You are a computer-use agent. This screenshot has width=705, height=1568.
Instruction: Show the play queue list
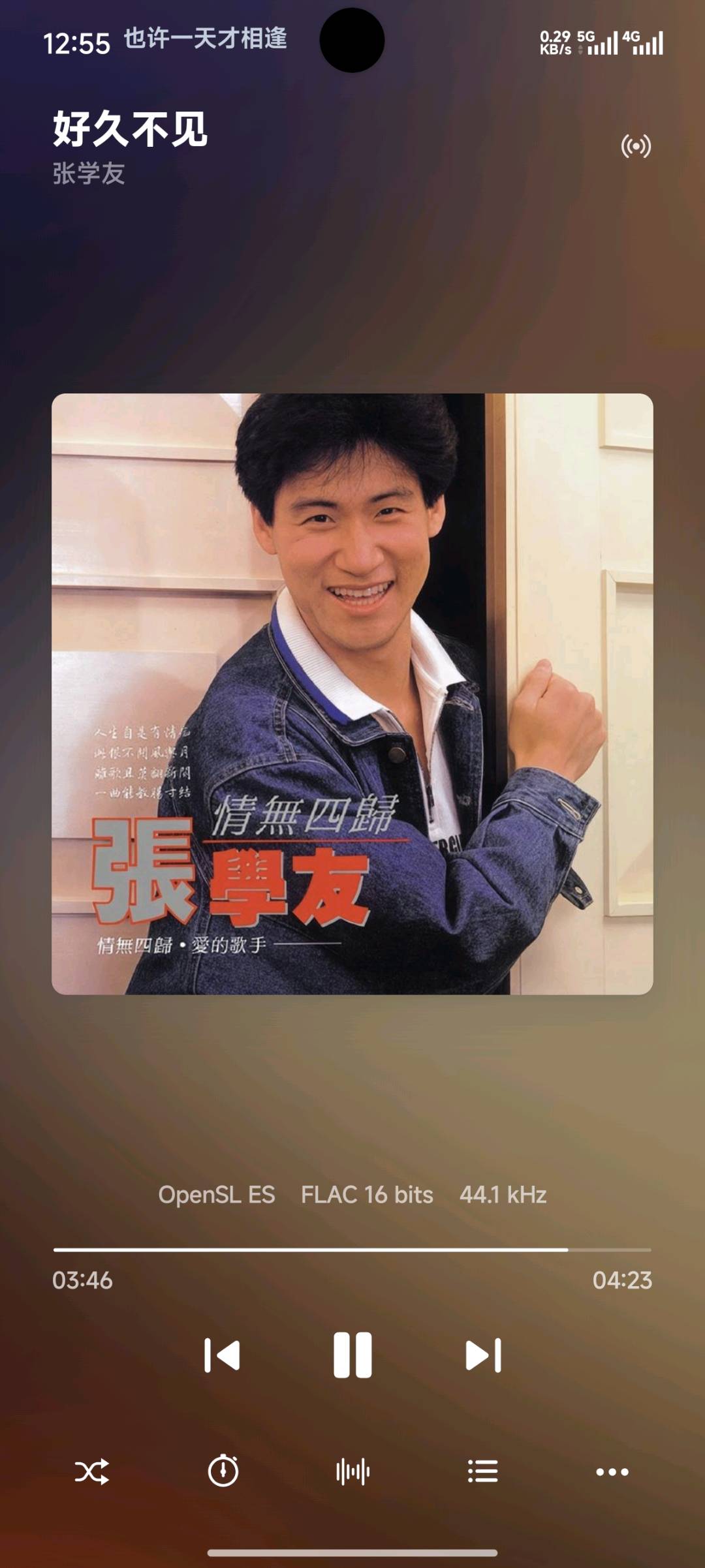(x=483, y=1471)
